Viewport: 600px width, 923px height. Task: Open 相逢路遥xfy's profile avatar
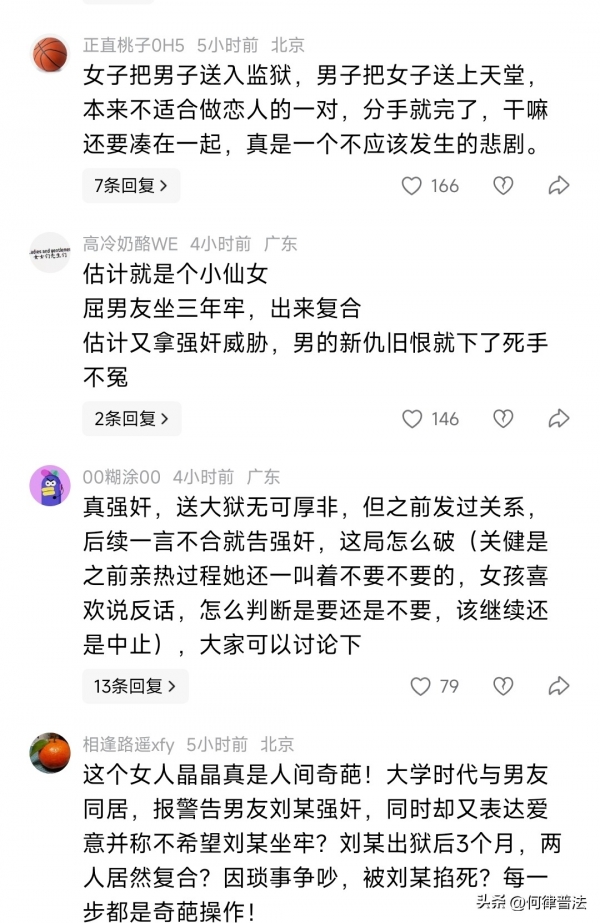(49, 752)
